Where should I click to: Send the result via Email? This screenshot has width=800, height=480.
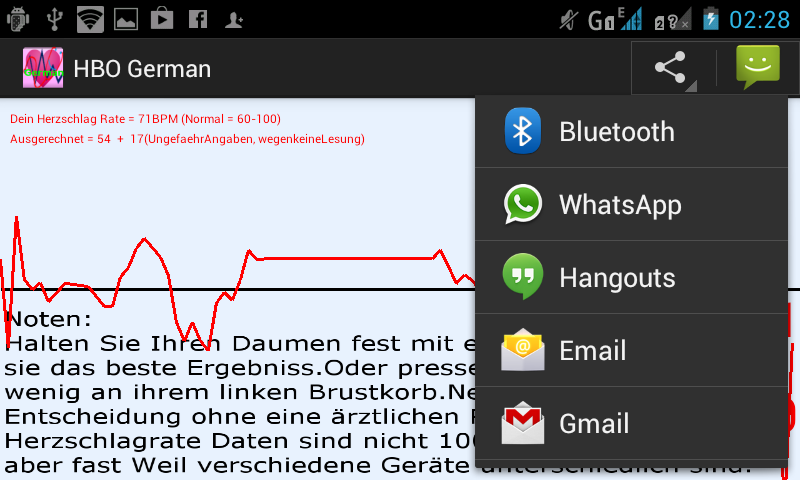pyautogui.click(x=631, y=351)
